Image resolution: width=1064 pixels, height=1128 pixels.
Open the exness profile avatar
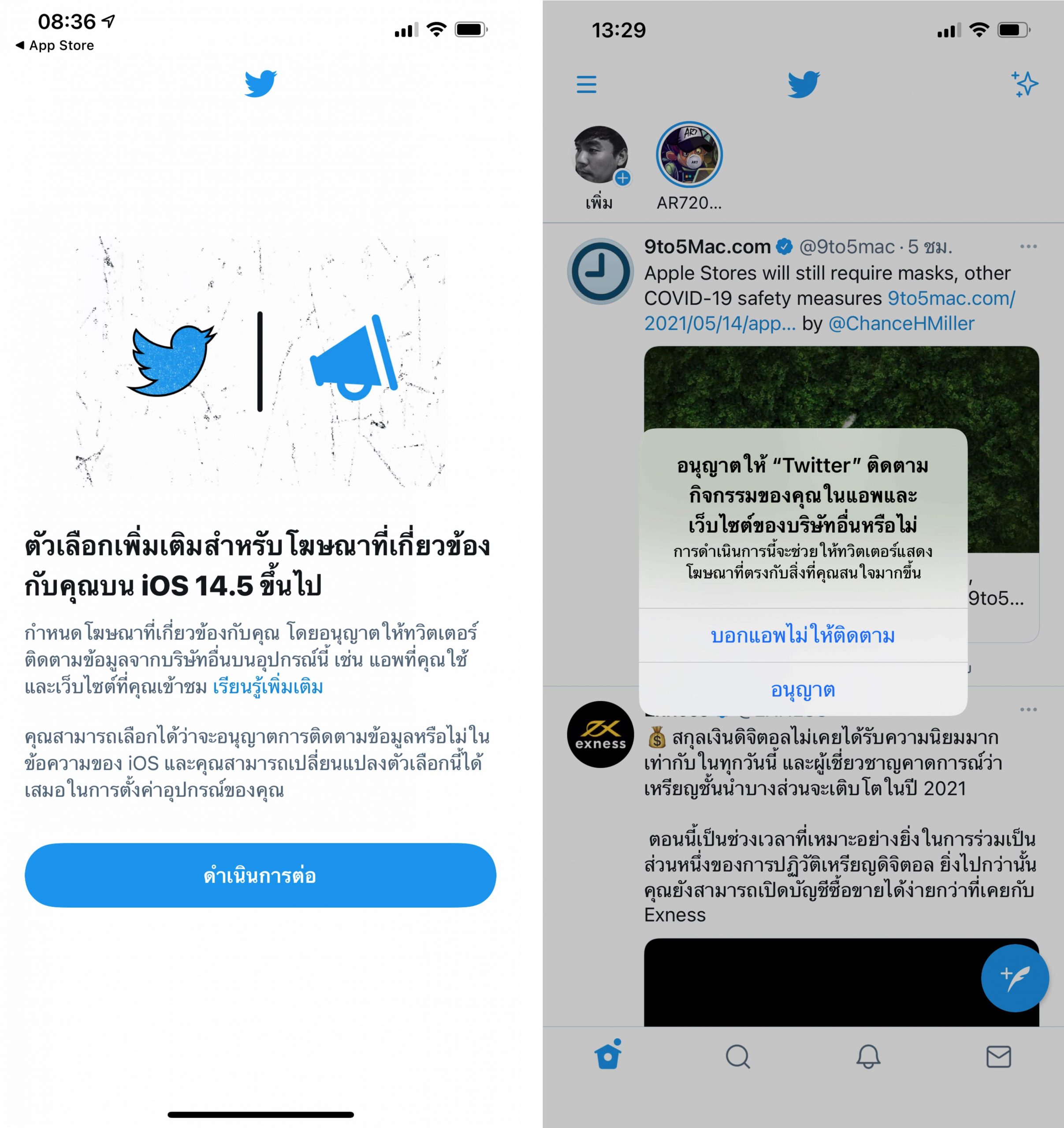point(600,734)
